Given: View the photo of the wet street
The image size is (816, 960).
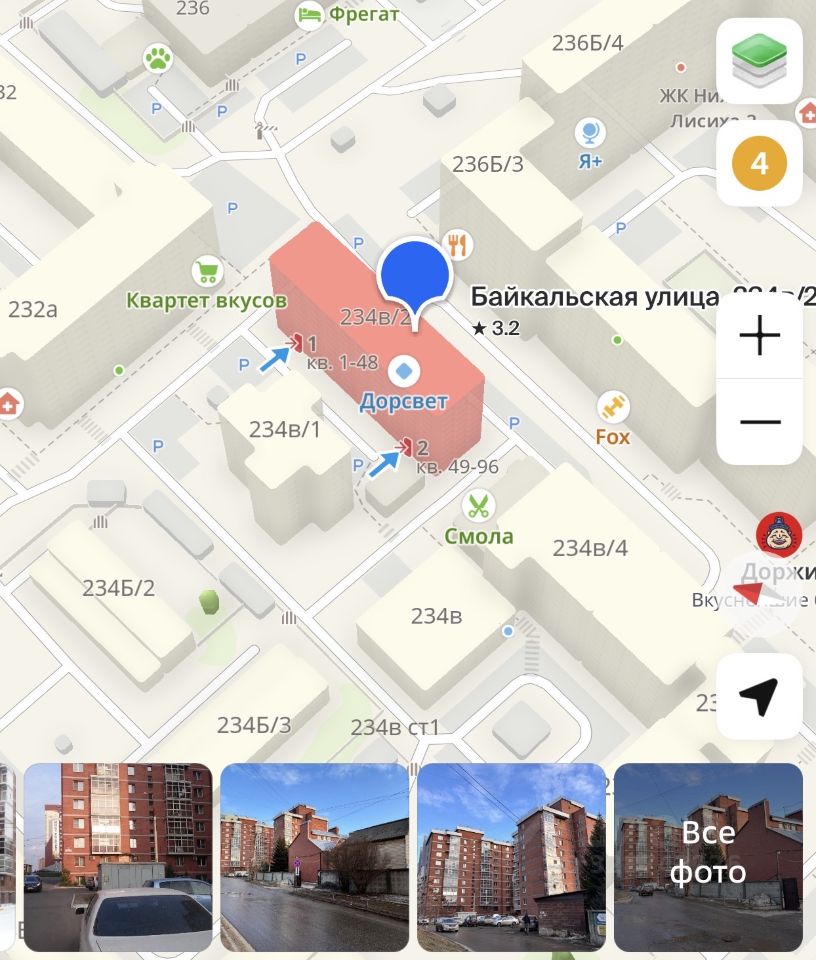Looking at the screenshot, I should tap(314, 858).
